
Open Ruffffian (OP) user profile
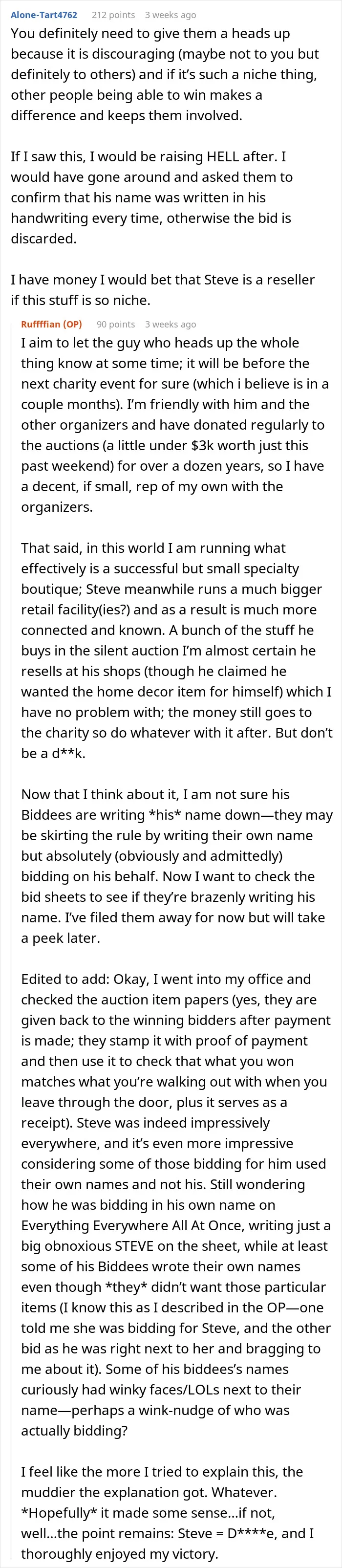point(51,325)
